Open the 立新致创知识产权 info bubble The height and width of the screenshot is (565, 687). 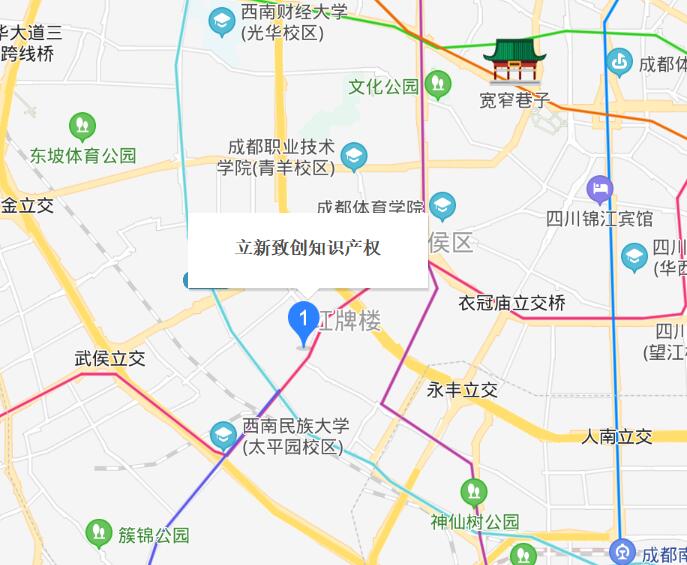308,249
